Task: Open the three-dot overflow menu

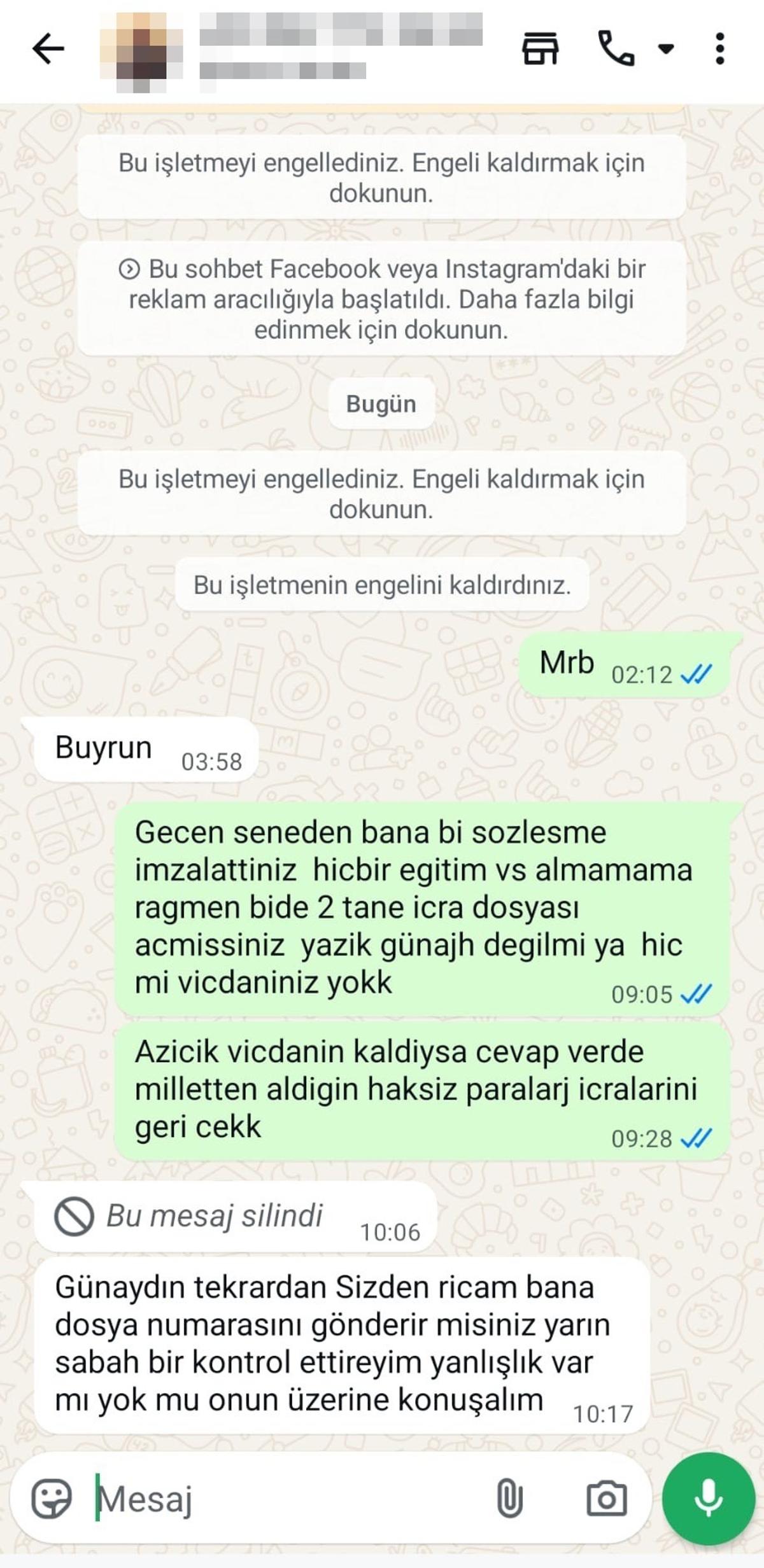Action: [719, 49]
